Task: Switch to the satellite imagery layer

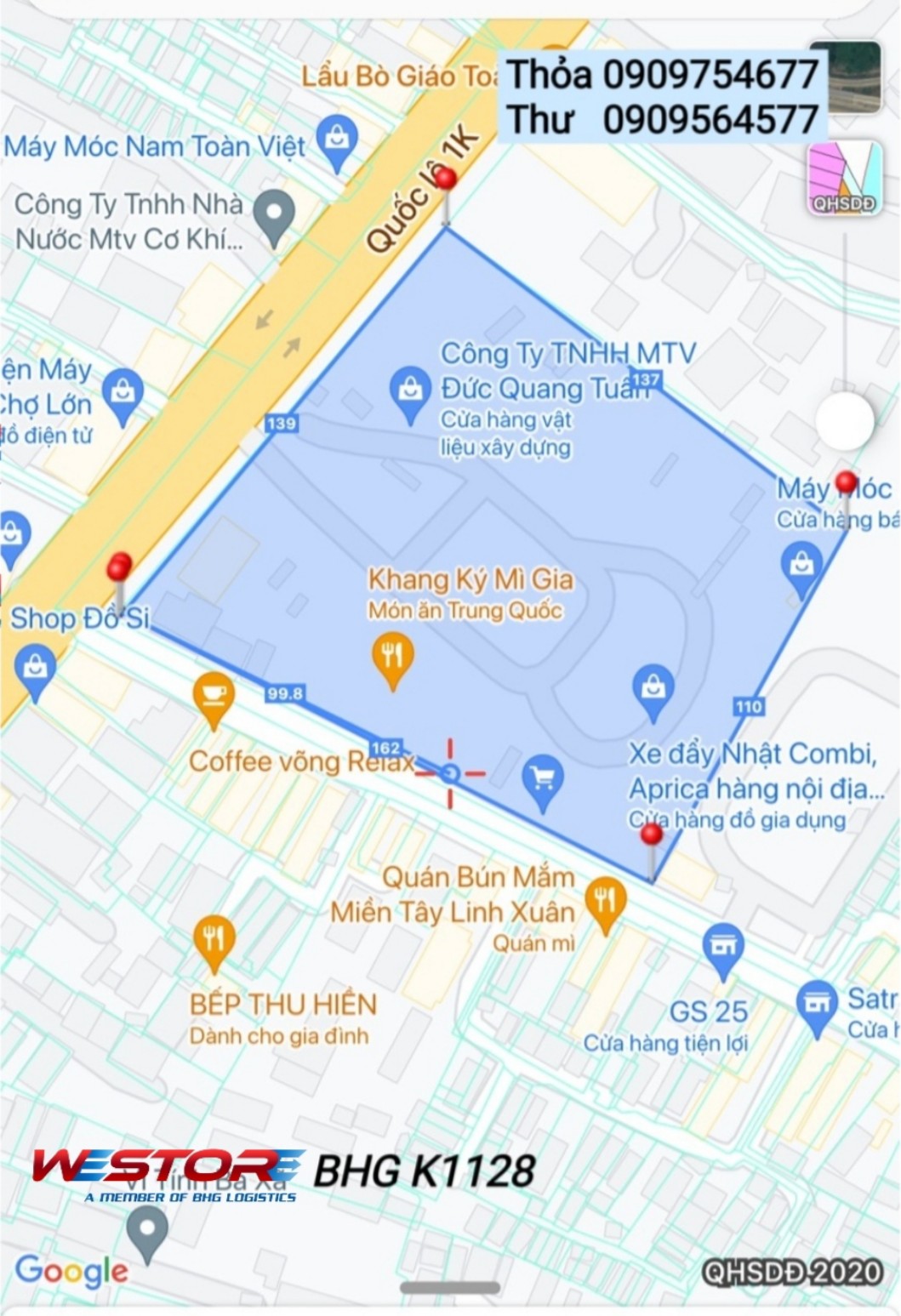Action: [x=844, y=77]
